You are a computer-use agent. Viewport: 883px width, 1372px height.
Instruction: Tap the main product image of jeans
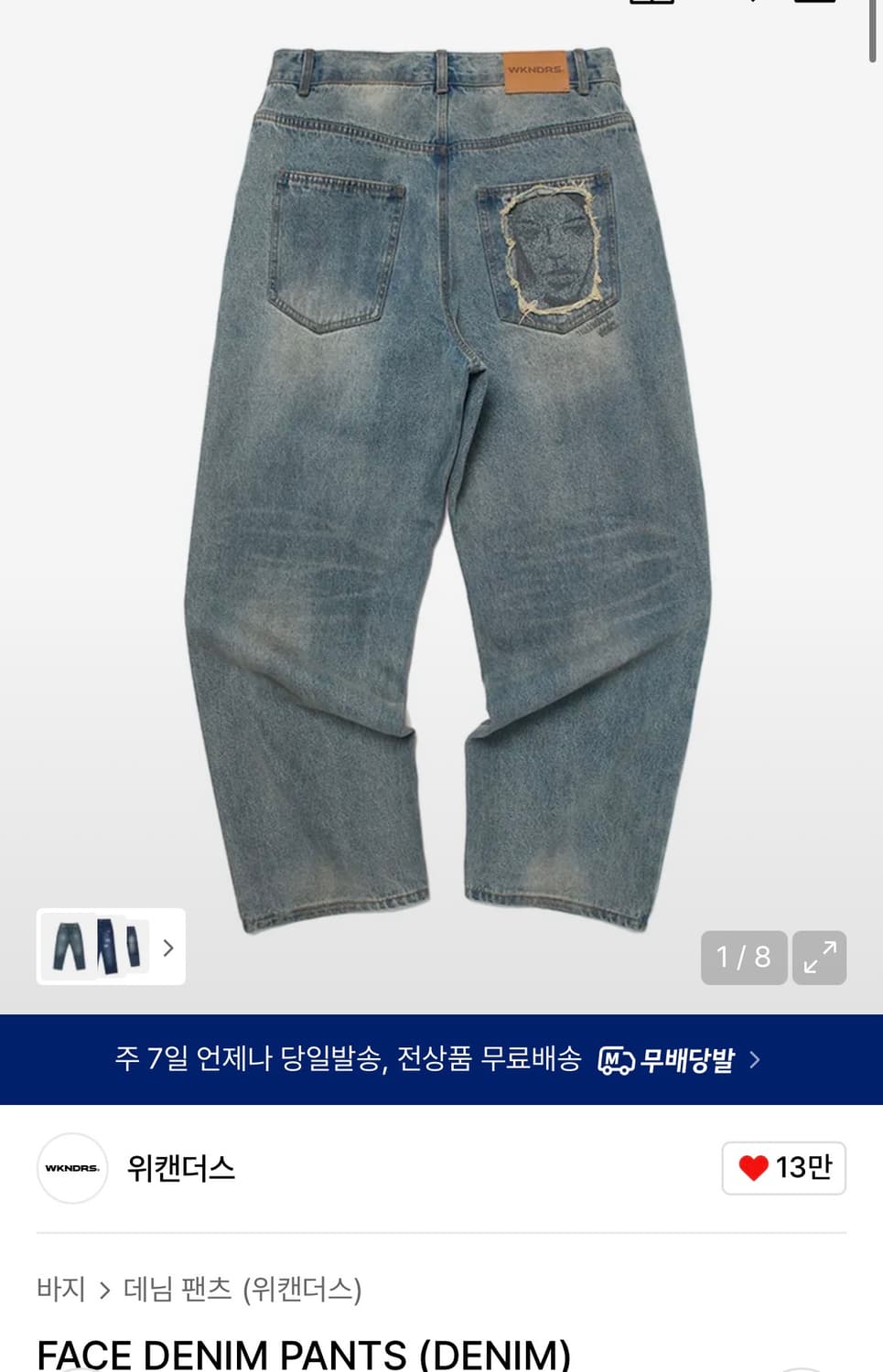pos(441,476)
